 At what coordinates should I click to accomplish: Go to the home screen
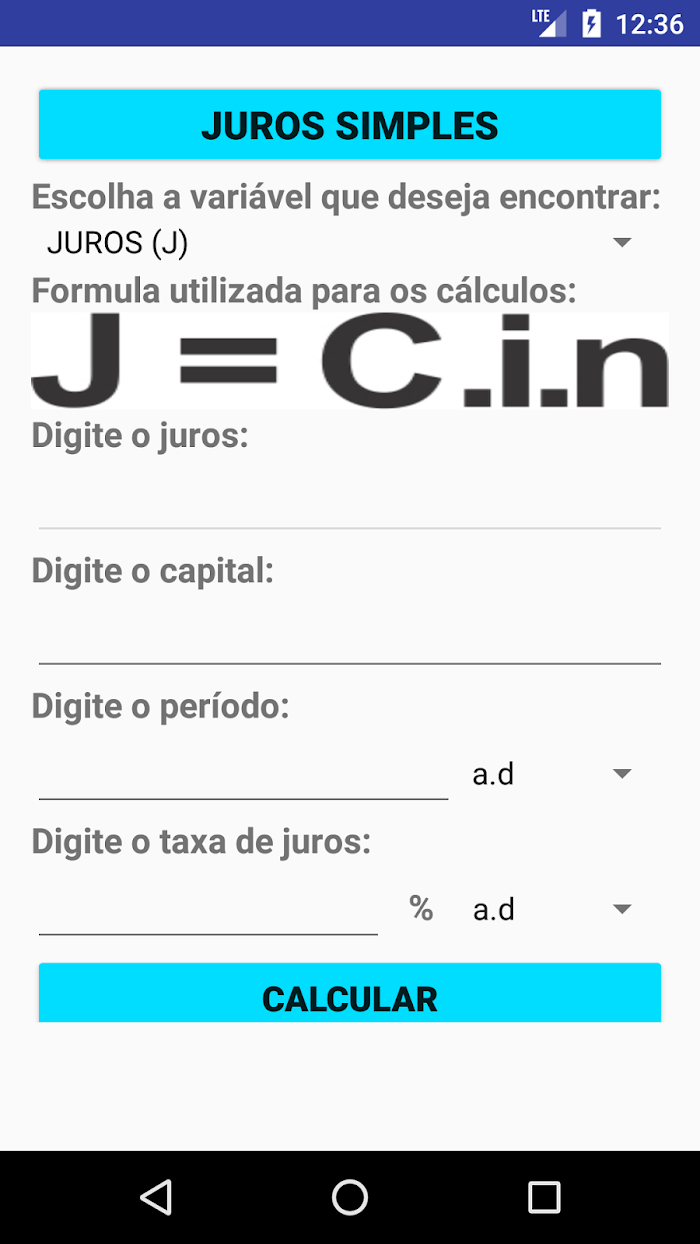pyautogui.click(x=350, y=1197)
